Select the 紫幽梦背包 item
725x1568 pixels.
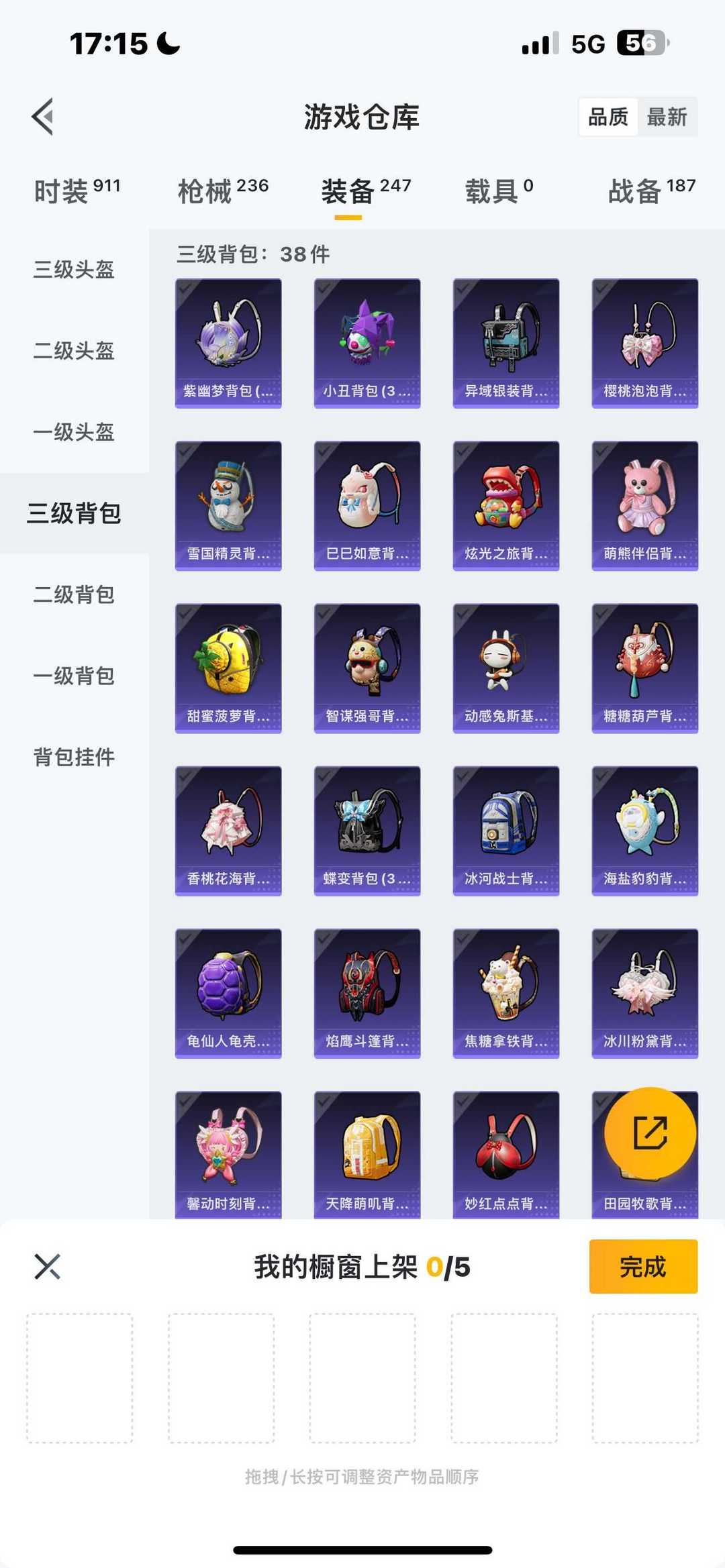point(228,343)
